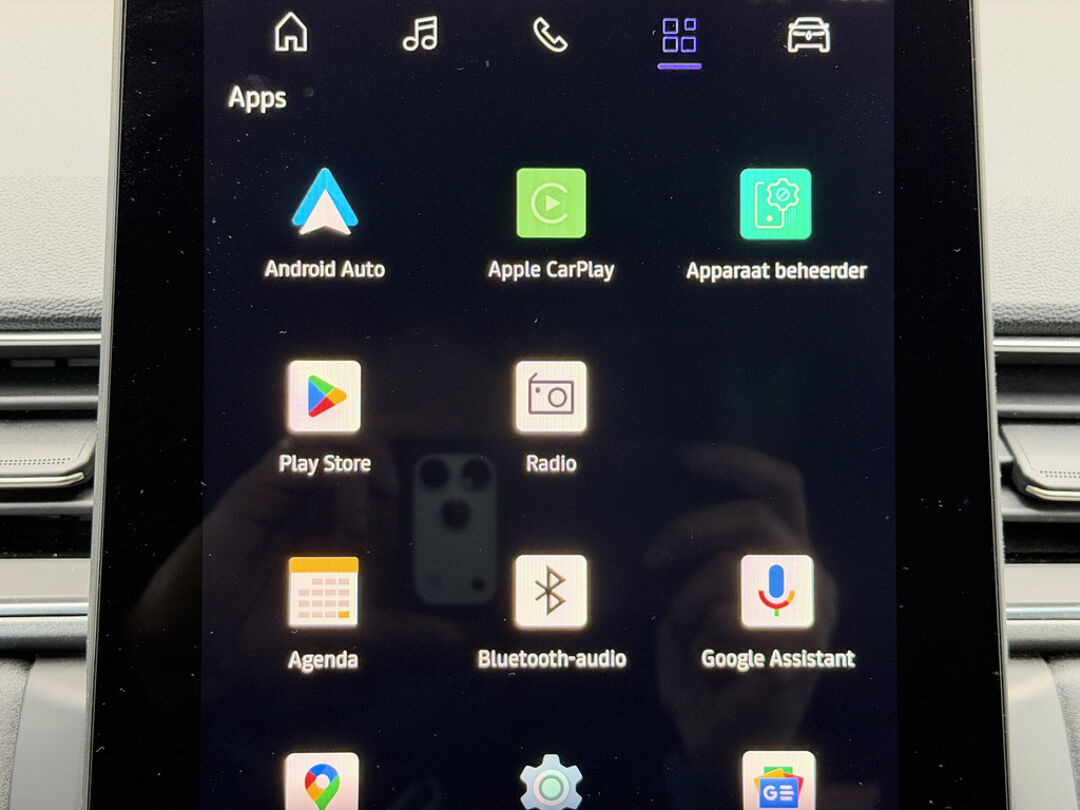Open the Settings gear app
Image resolution: width=1080 pixels, height=810 pixels.
tap(551, 783)
